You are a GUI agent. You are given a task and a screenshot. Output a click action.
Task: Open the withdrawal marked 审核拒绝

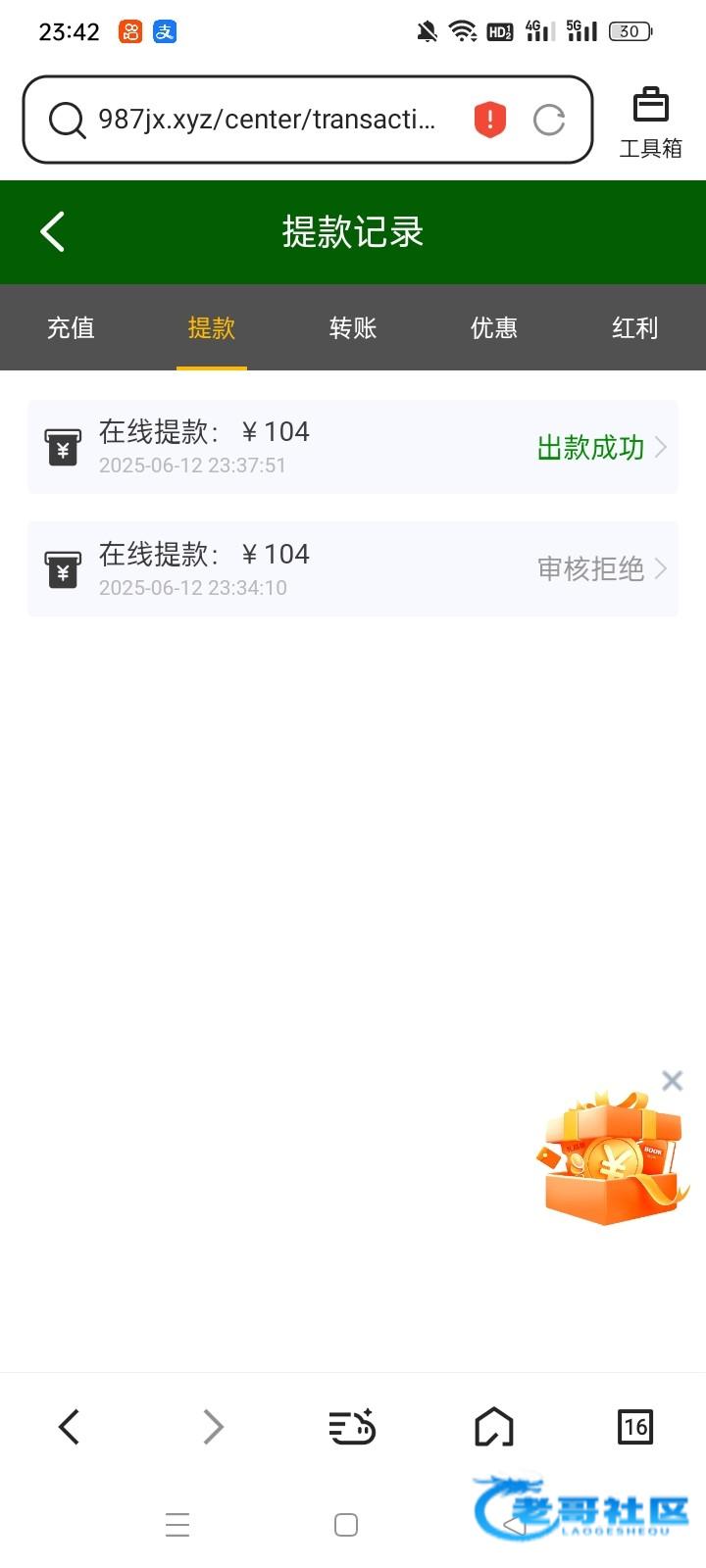pos(353,569)
